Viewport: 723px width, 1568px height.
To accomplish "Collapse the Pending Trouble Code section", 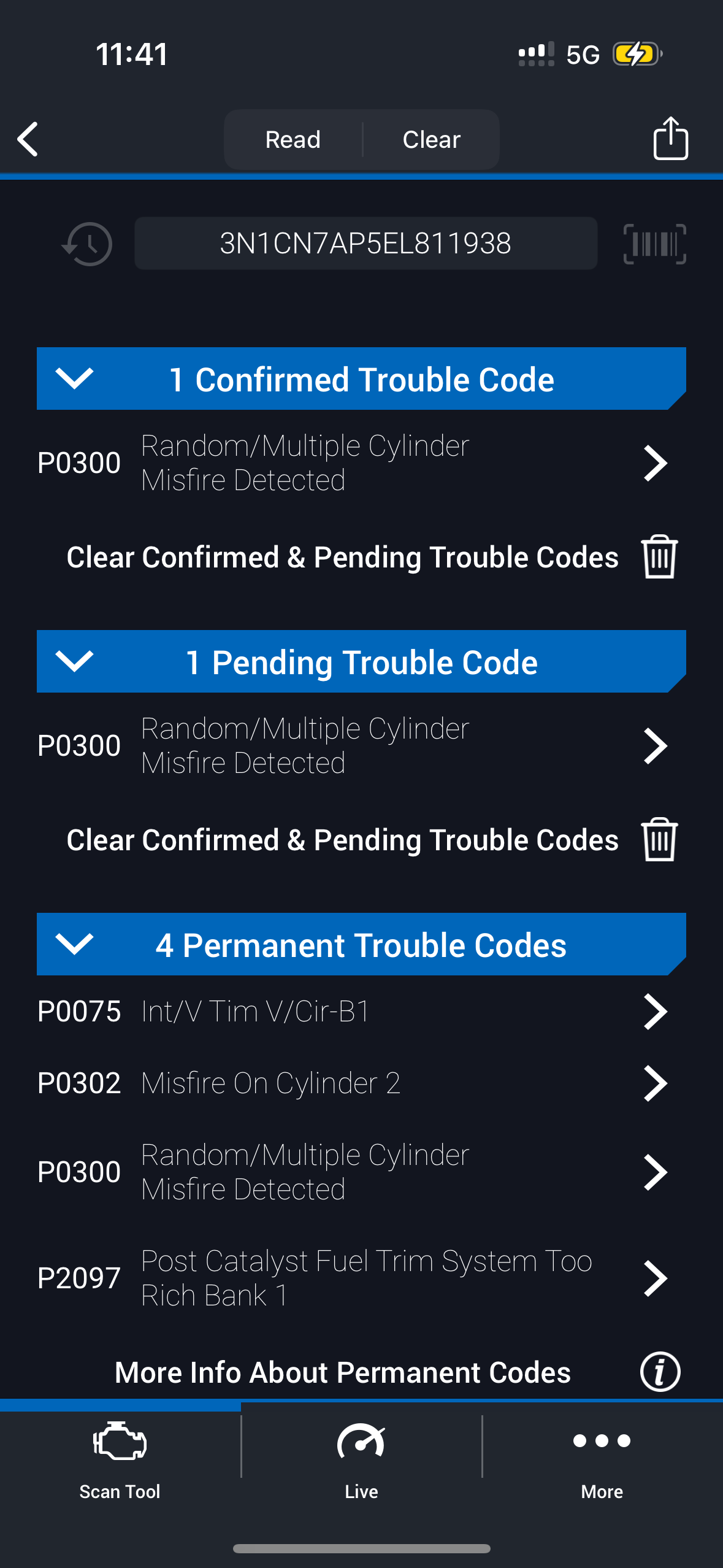I will coord(74,661).
